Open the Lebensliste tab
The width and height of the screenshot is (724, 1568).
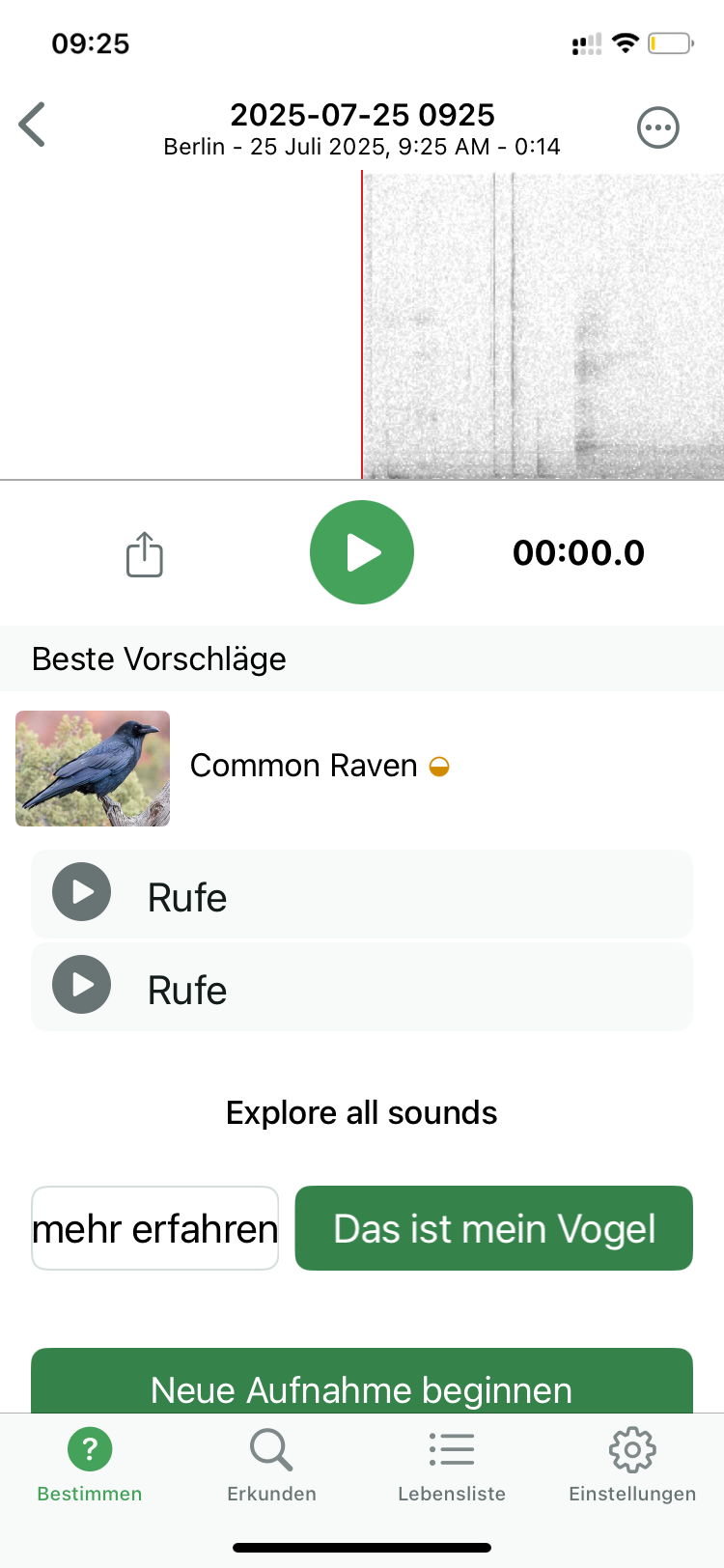[x=452, y=1466]
